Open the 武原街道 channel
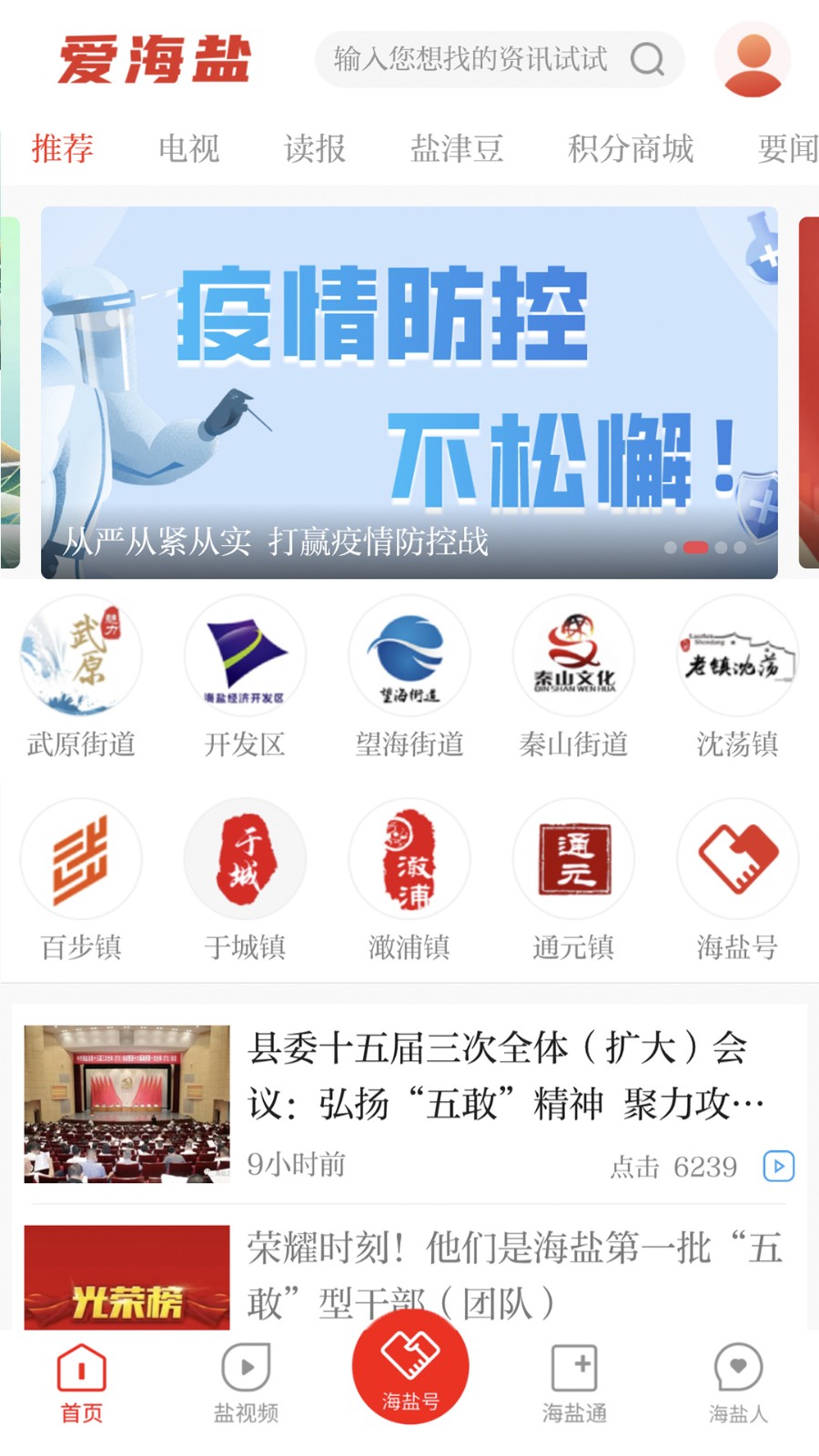 pyautogui.click(x=81, y=678)
